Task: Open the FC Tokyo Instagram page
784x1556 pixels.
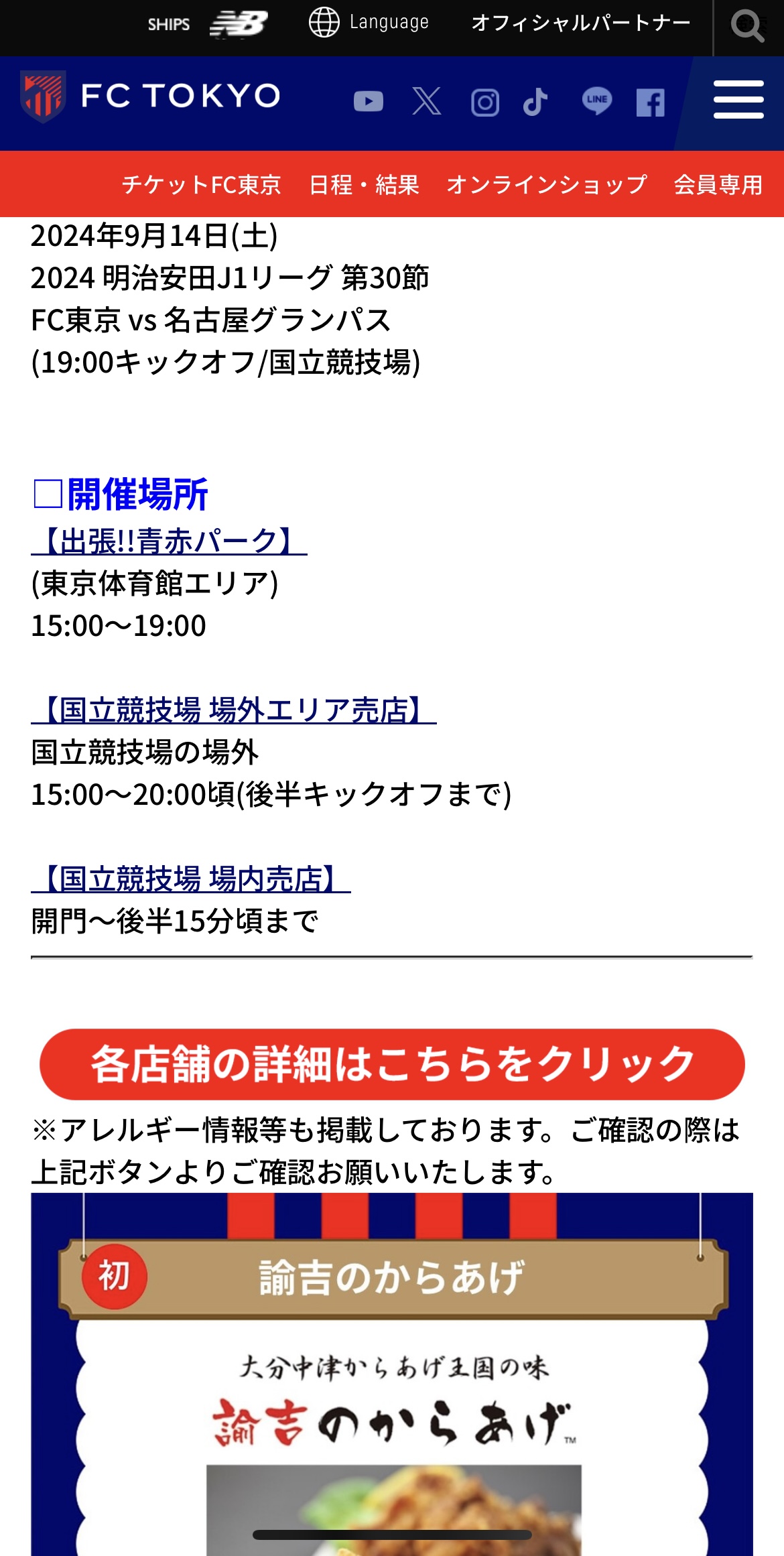Action: pos(485,103)
